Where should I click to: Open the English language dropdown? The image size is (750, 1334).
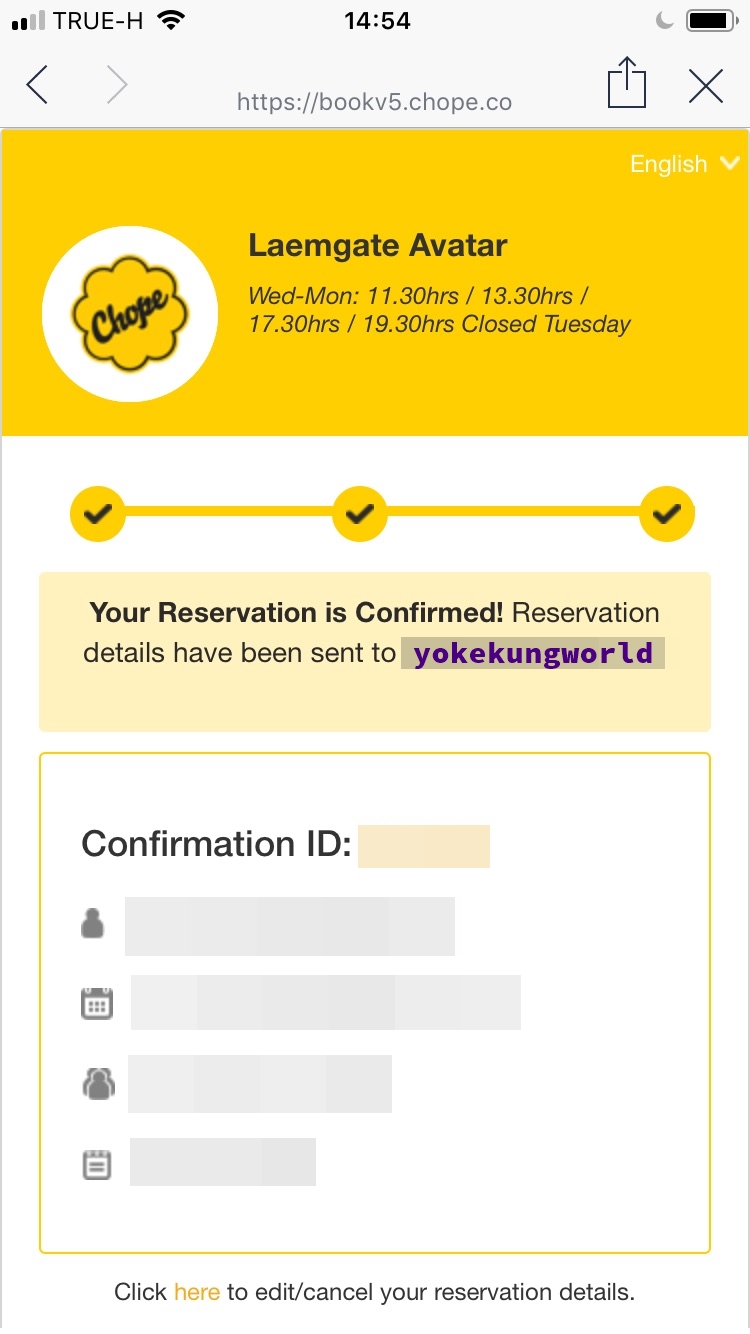click(x=684, y=164)
